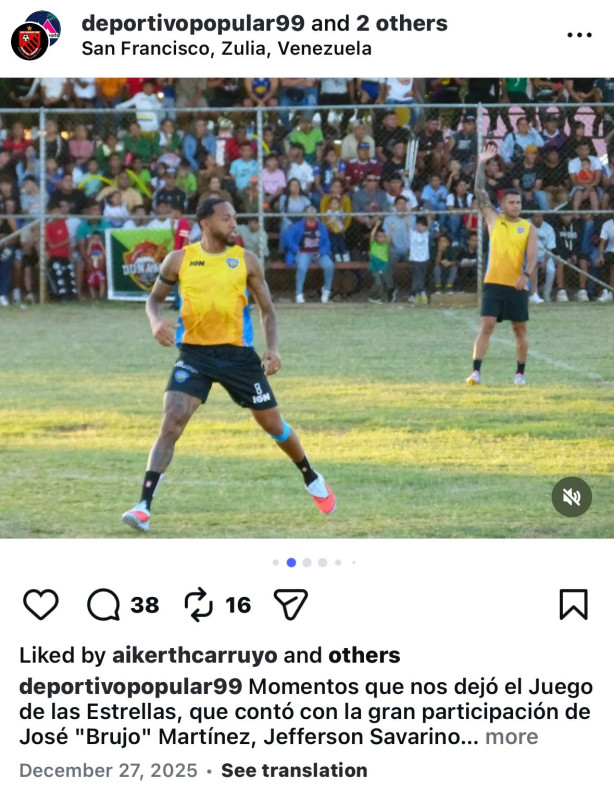The height and width of the screenshot is (792, 614).
Task: Share the post via the paper plane
Action: click(x=290, y=604)
